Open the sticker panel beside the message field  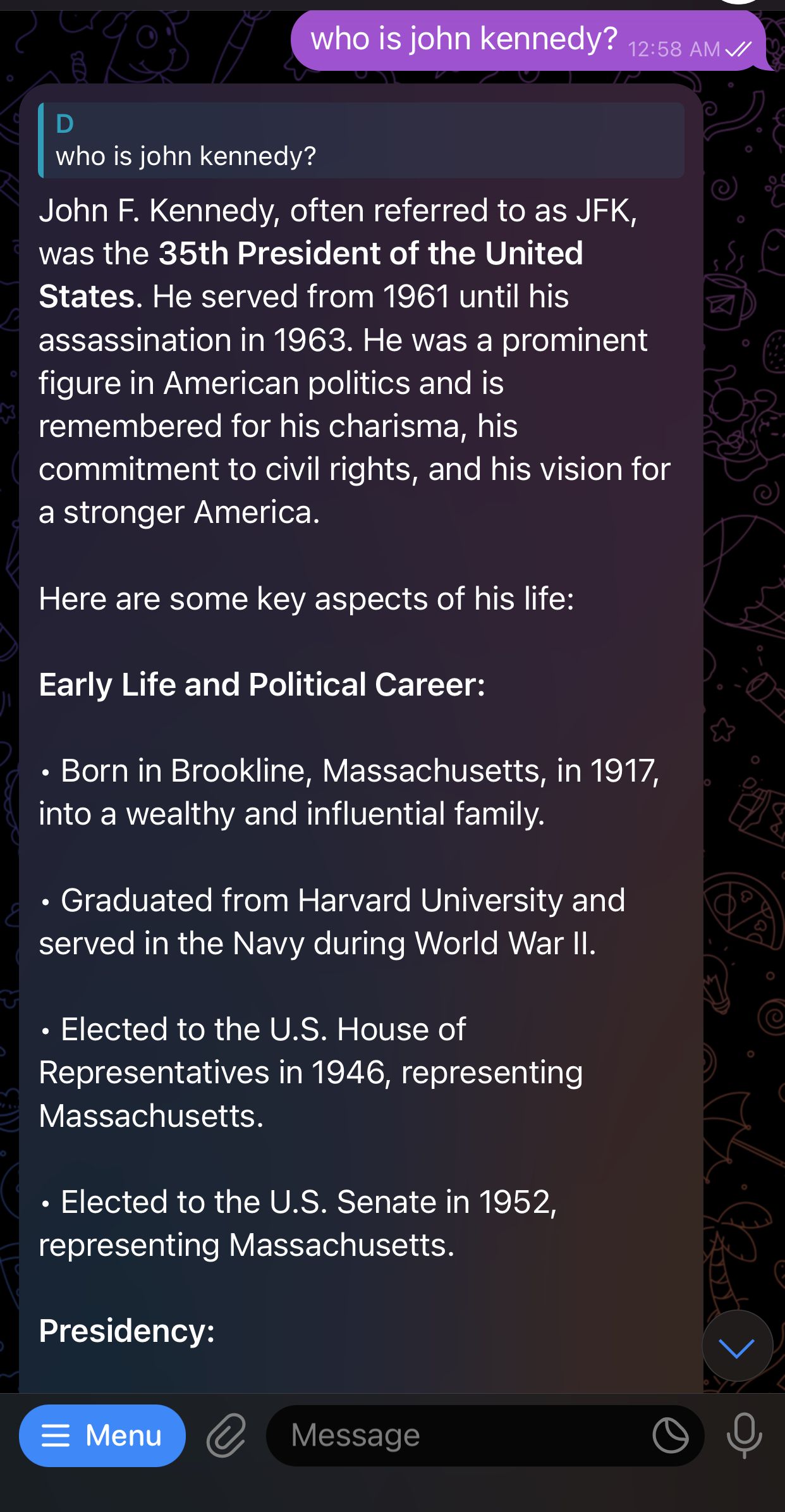coord(672,1435)
